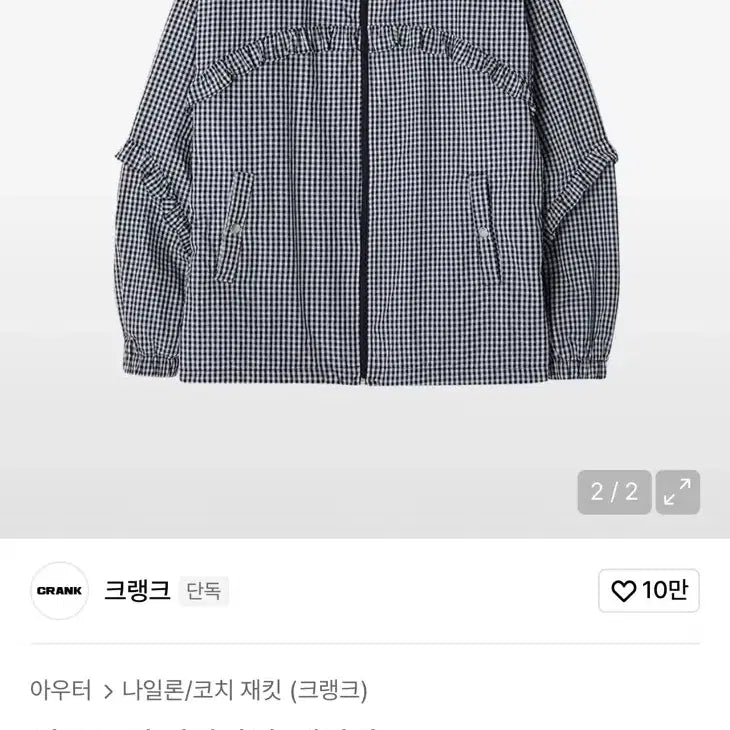This screenshot has width=730, height=730.
Task: Go to the 아우터 category
Action: (x=61, y=690)
